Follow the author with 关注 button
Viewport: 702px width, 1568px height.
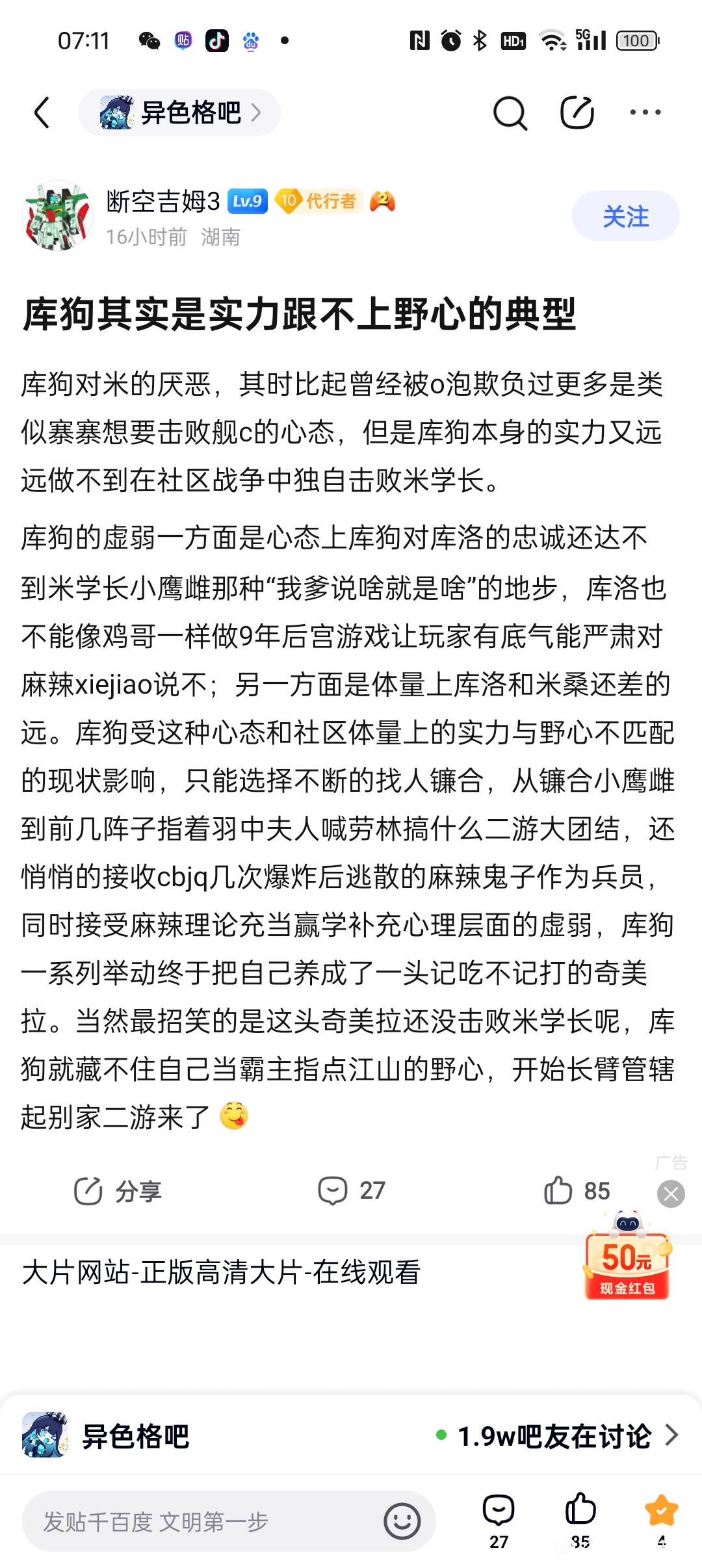[625, 216]
